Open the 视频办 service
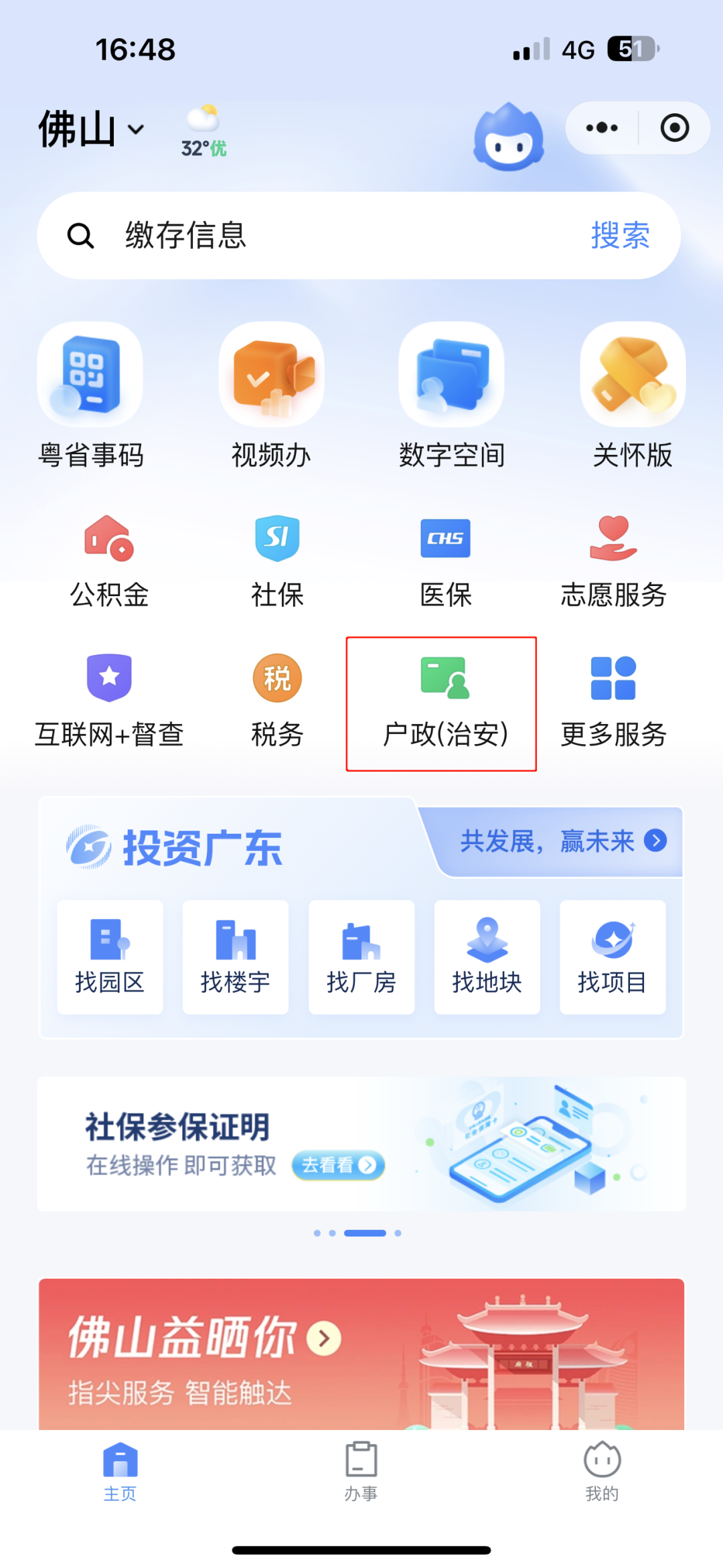723x1568 pixels. pos(271,397)
